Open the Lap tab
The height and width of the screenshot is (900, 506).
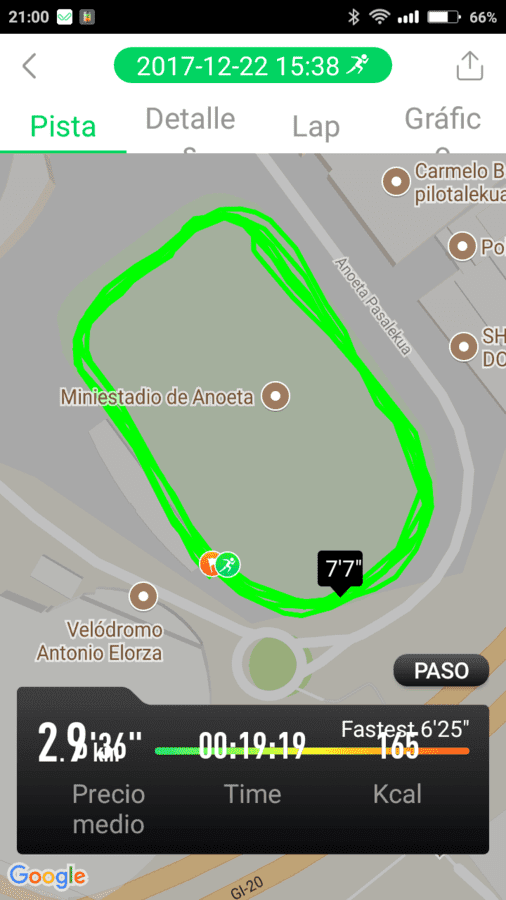click(316, 127)
